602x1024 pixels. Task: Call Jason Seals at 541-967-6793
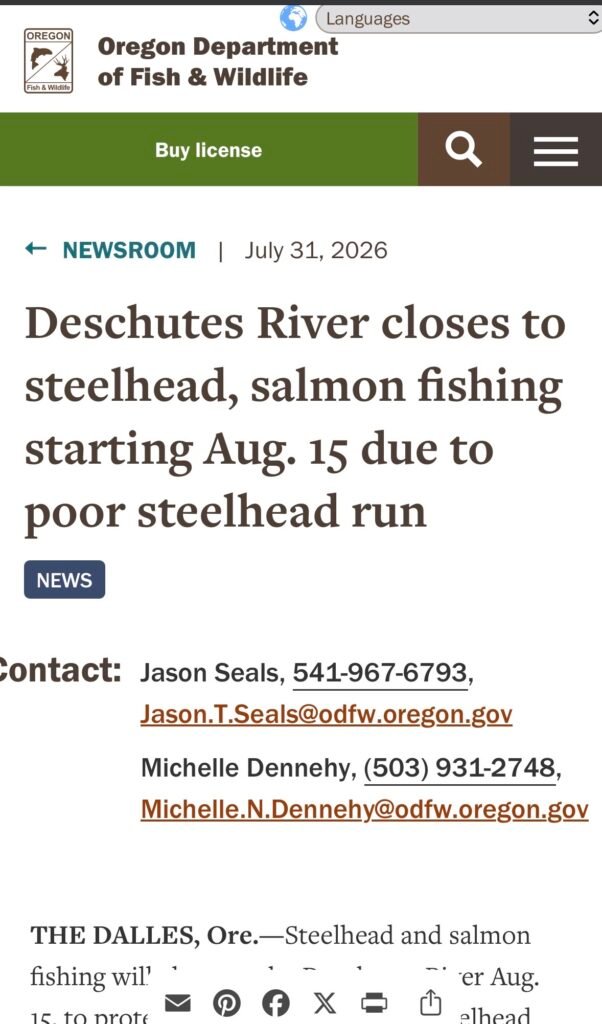[381, 673]
